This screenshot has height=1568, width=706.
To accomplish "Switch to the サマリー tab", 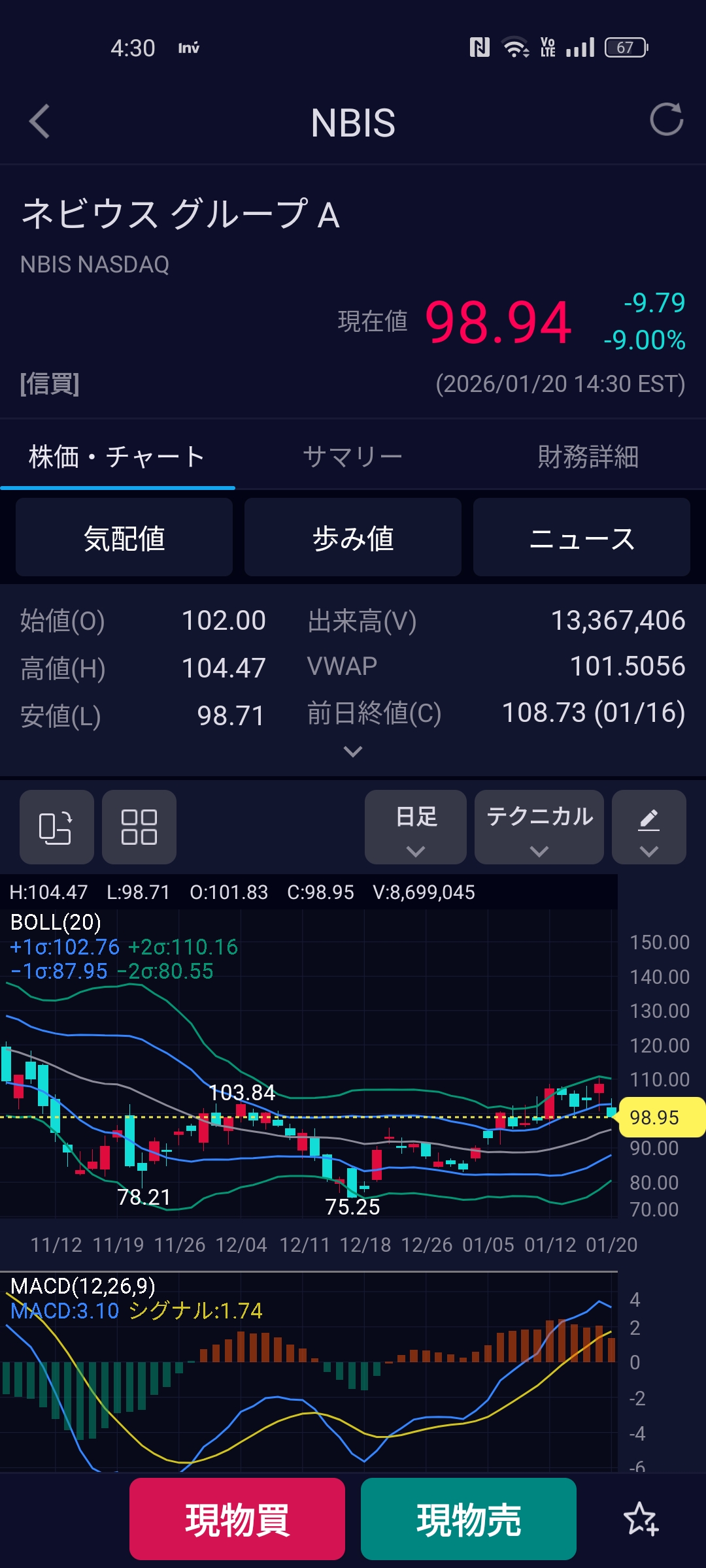I will pyautogui.click(x=352, y=456).
